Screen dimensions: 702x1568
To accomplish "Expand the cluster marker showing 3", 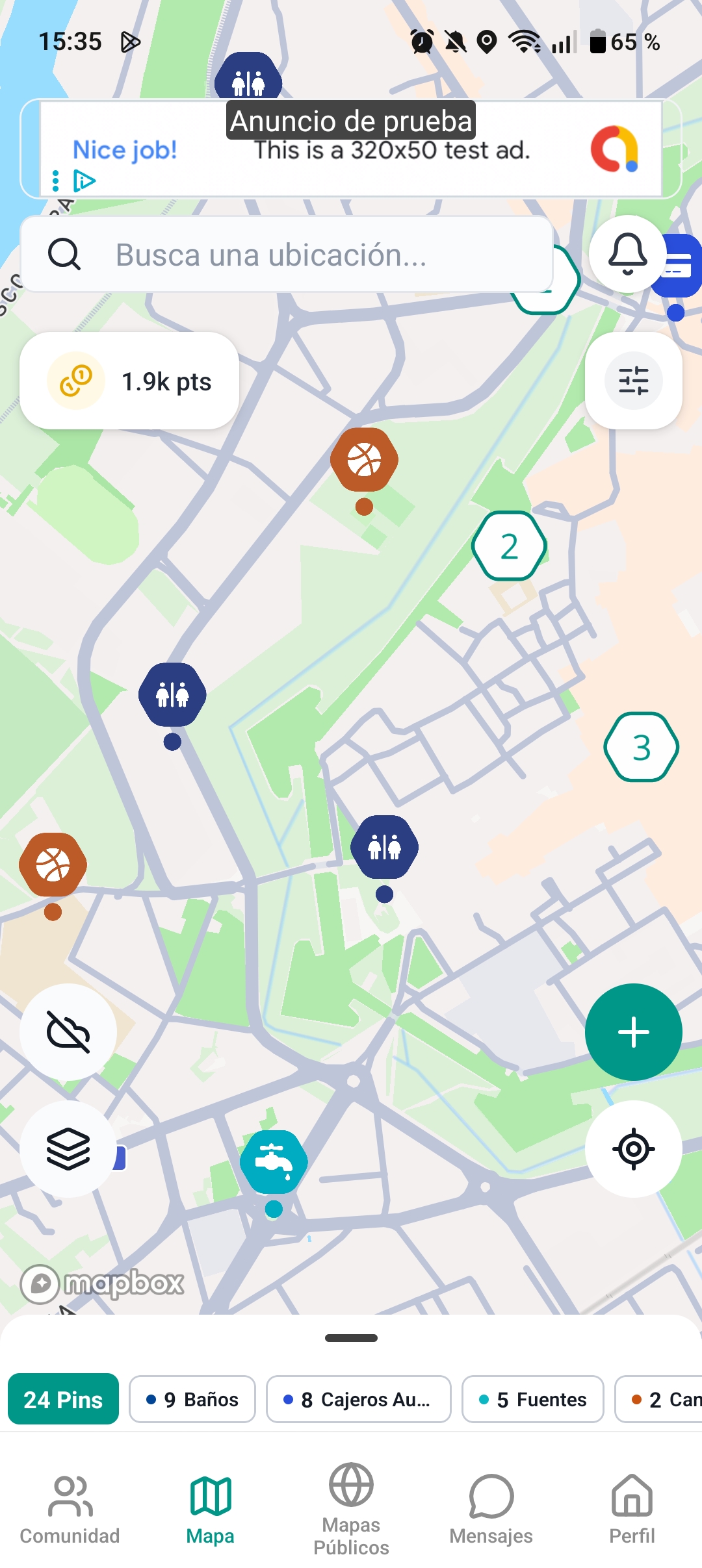I will (642, 747).
